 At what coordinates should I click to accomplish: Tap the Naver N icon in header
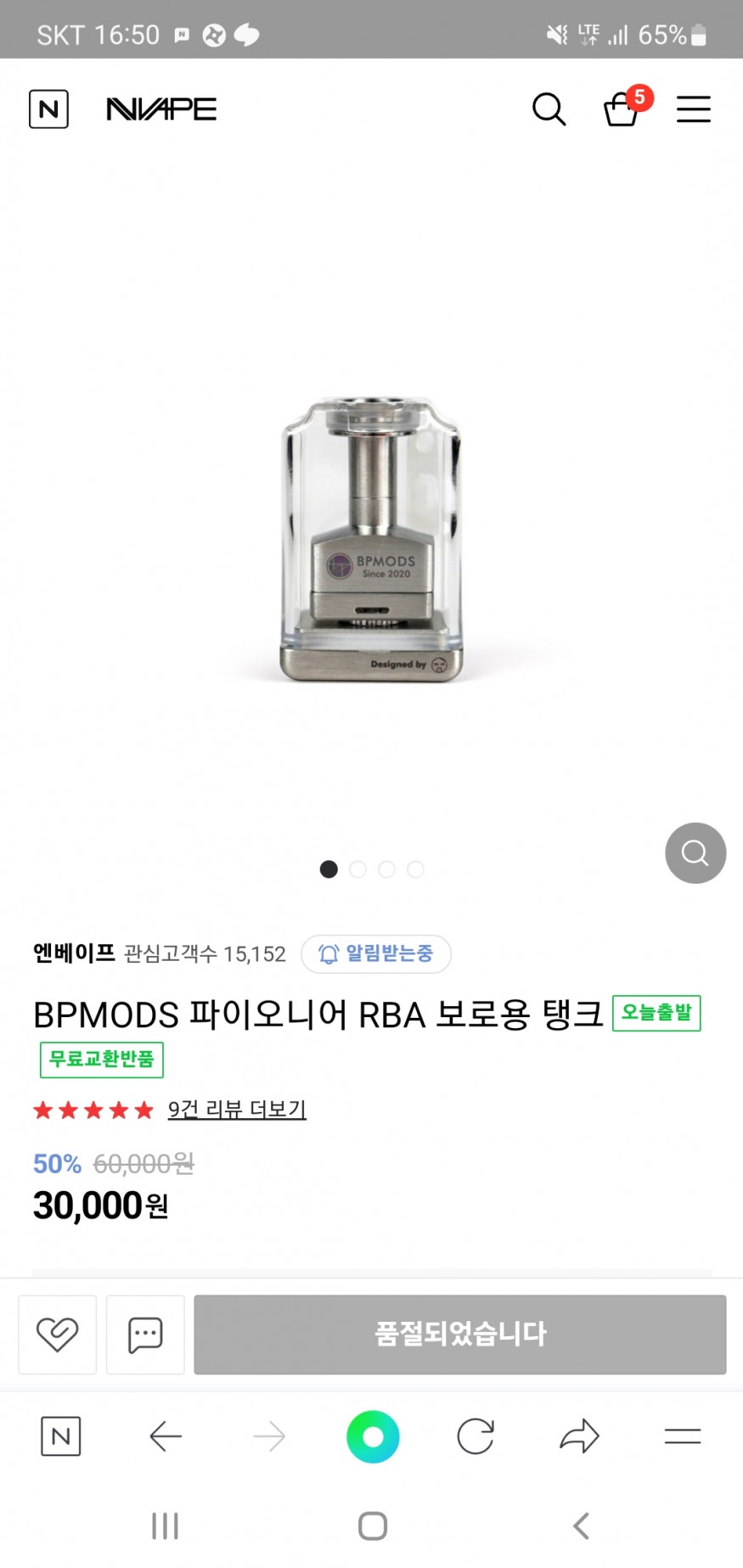tap(48, 110)
